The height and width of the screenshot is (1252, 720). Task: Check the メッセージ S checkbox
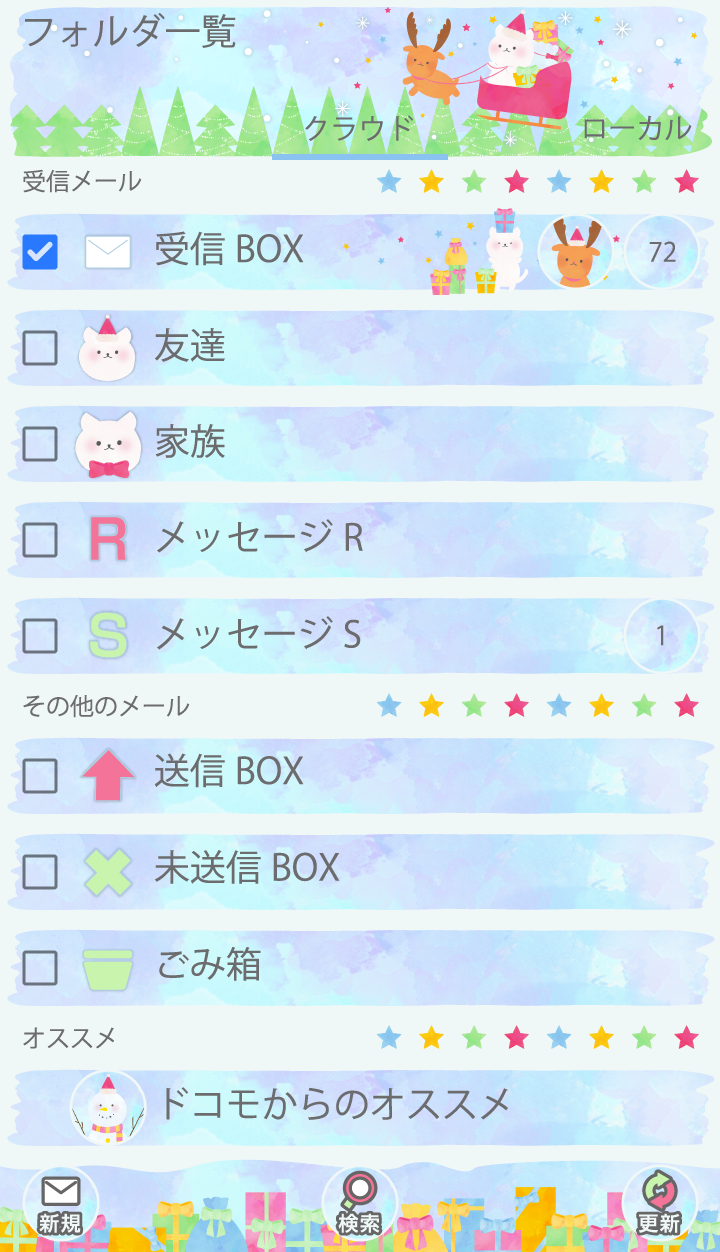[x=40, y=636]
